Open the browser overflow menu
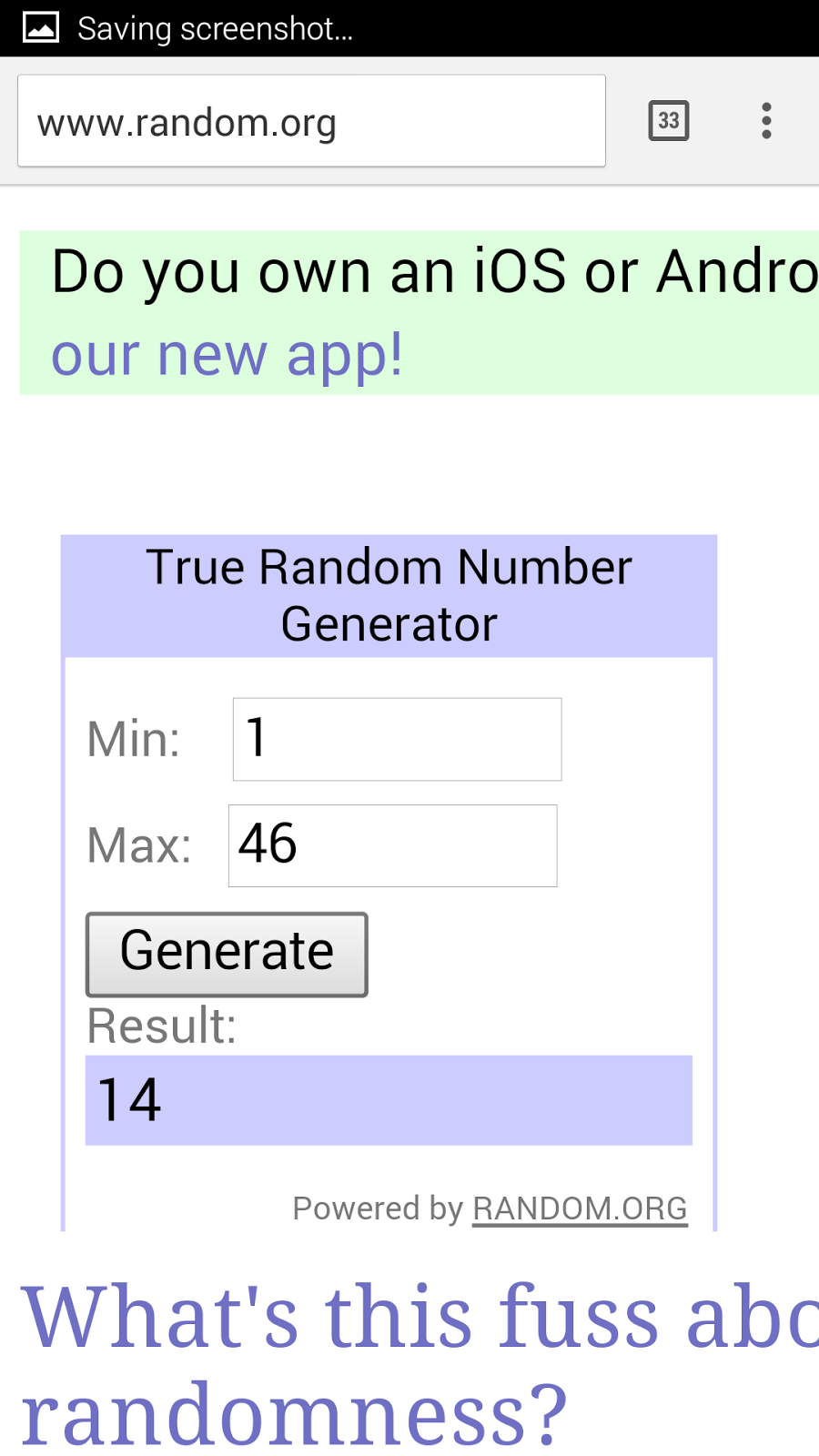819x1456 pixels. (766, 121)
